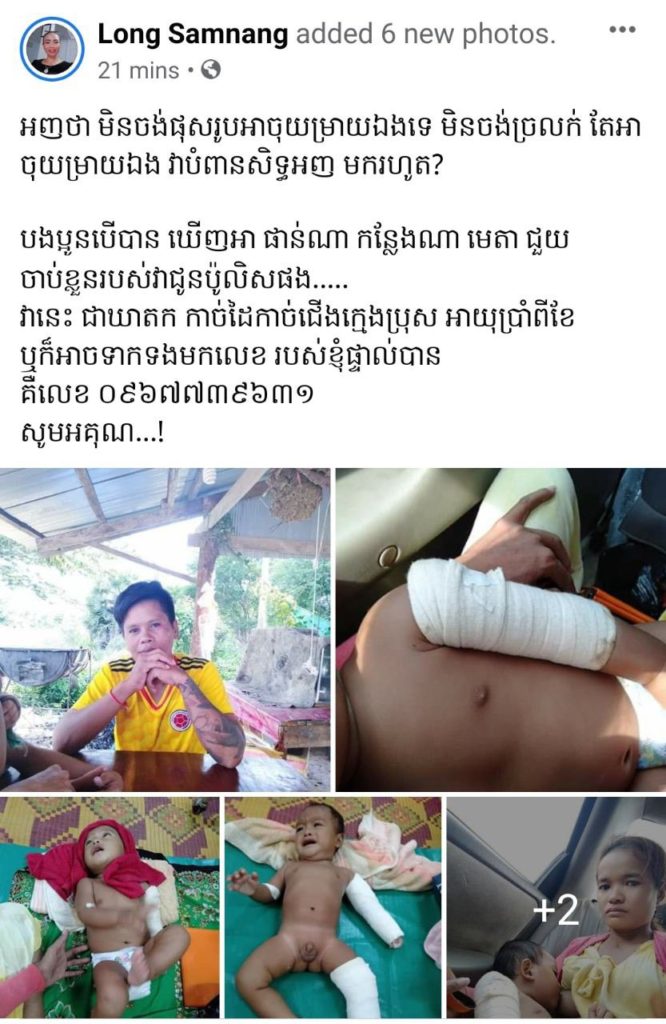Open the photo of person in yellow jersey

coord(165,629)
